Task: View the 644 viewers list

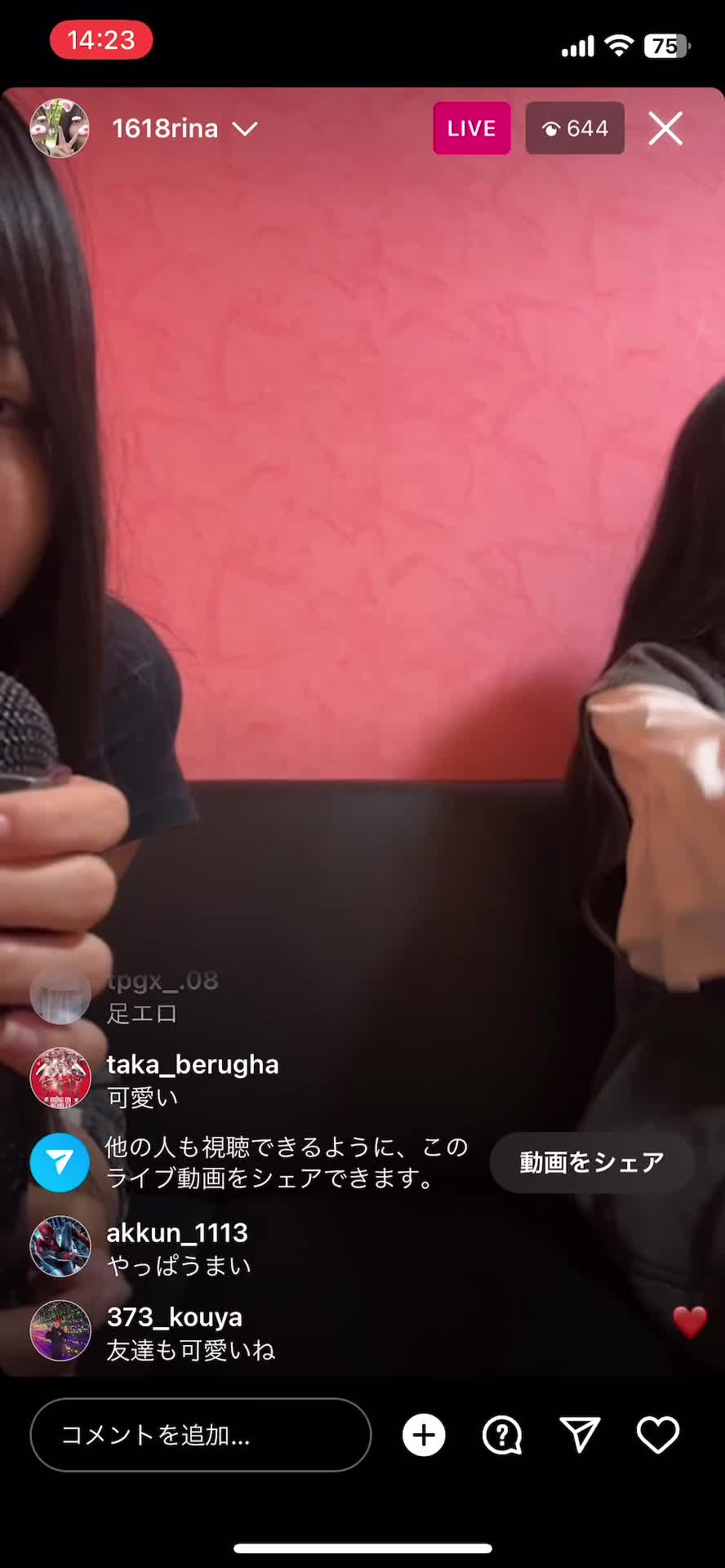Action: tap(575, 128)
